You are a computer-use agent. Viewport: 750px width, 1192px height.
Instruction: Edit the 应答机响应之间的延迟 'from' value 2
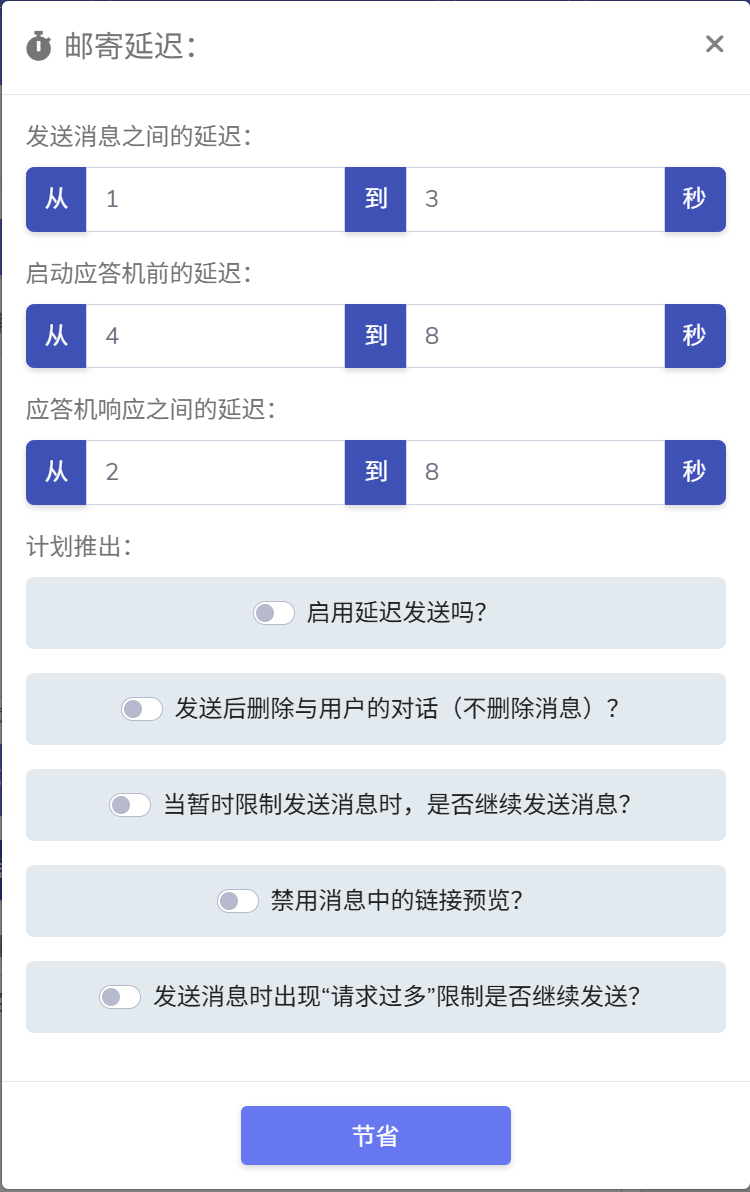tap(215, 472)
